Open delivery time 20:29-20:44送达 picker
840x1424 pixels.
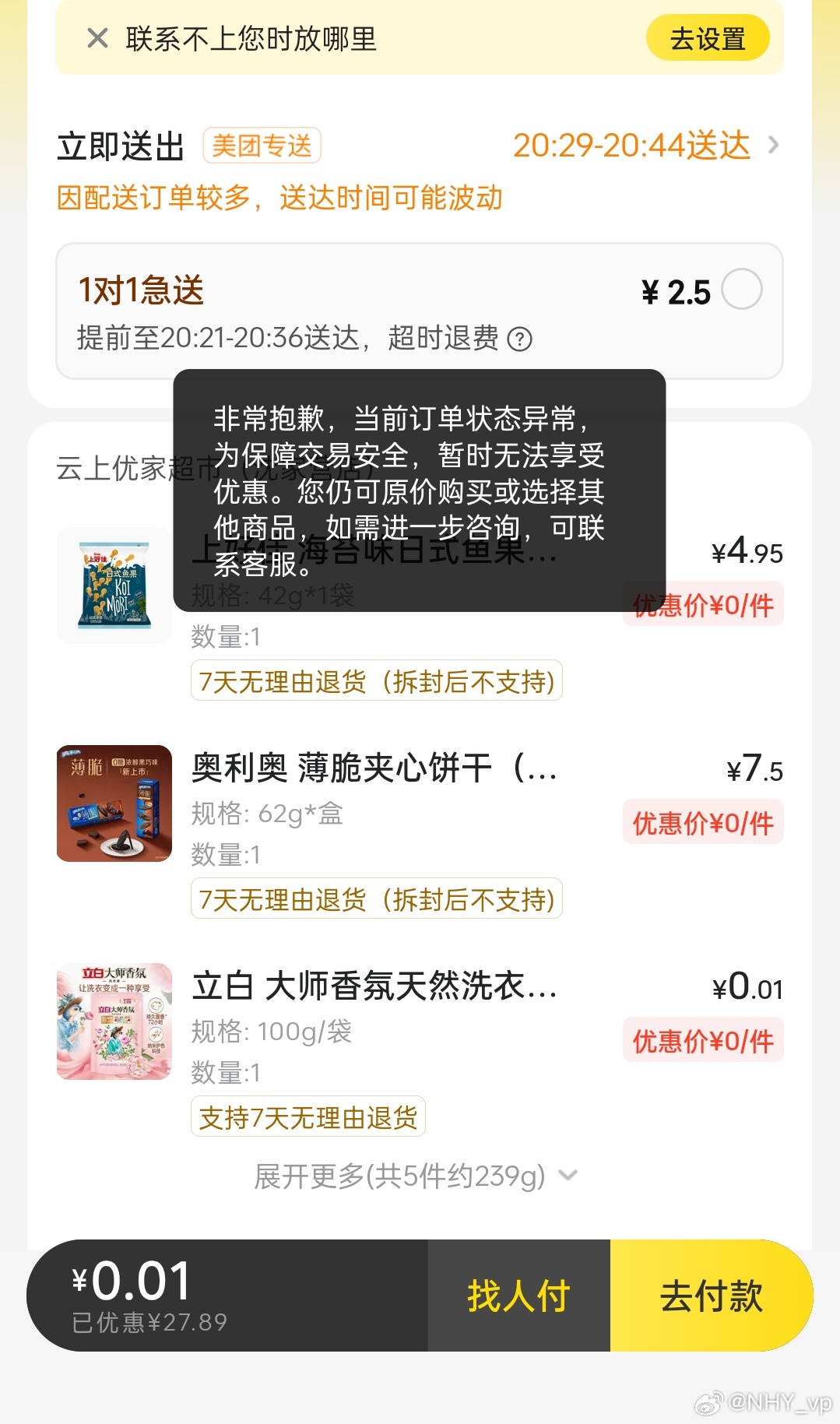point(645,146)
